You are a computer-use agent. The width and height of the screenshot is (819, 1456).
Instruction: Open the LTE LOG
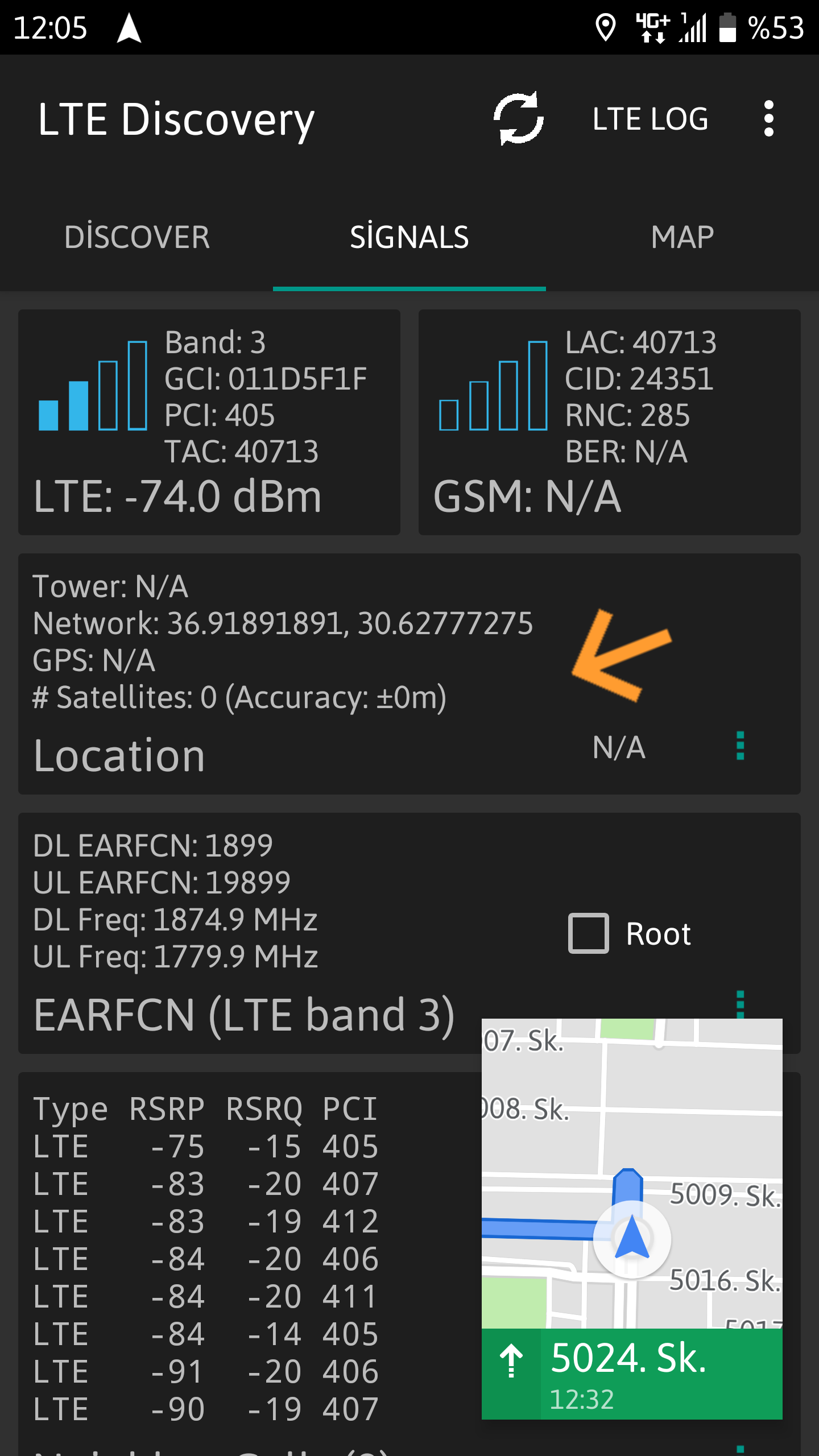(x=651, y=119)
